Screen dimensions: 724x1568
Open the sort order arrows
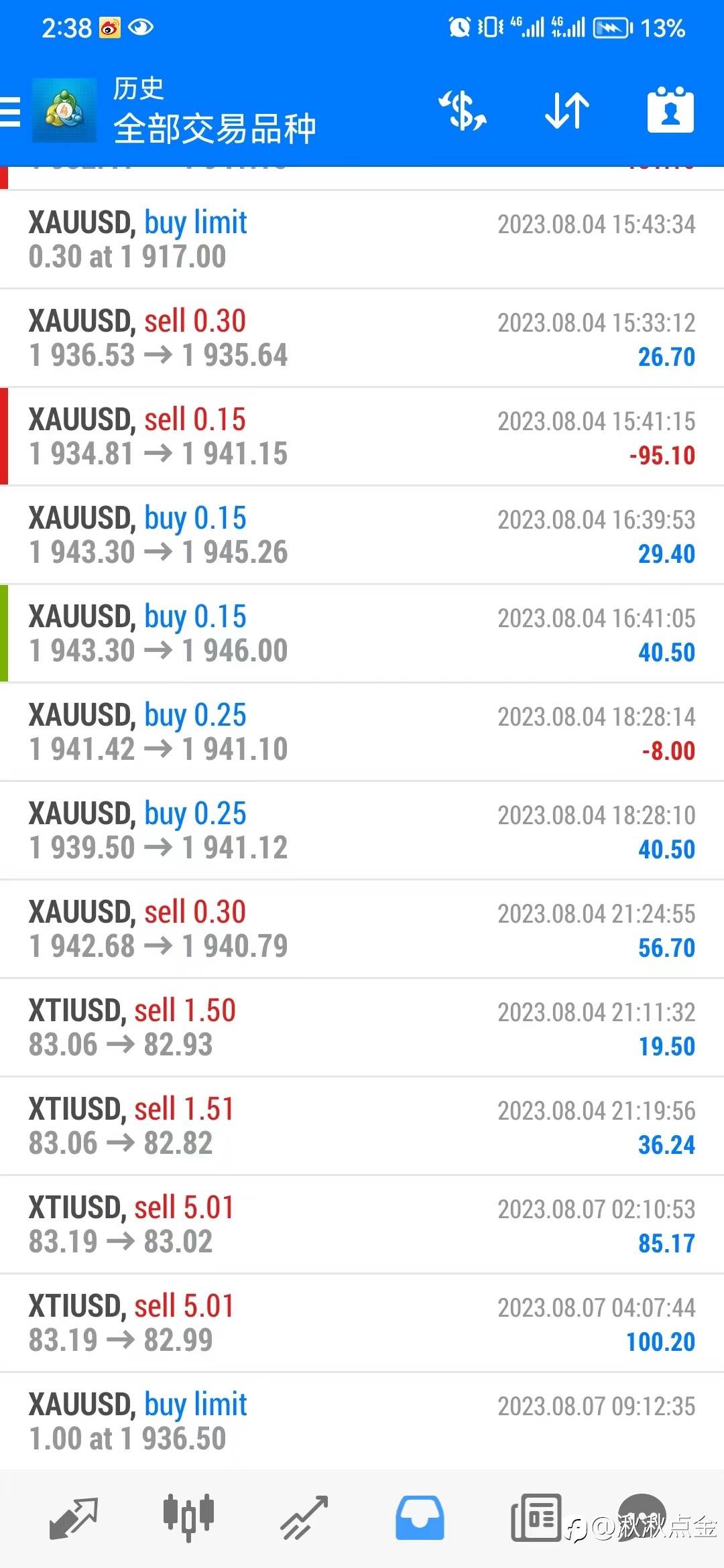coord(567,111)
